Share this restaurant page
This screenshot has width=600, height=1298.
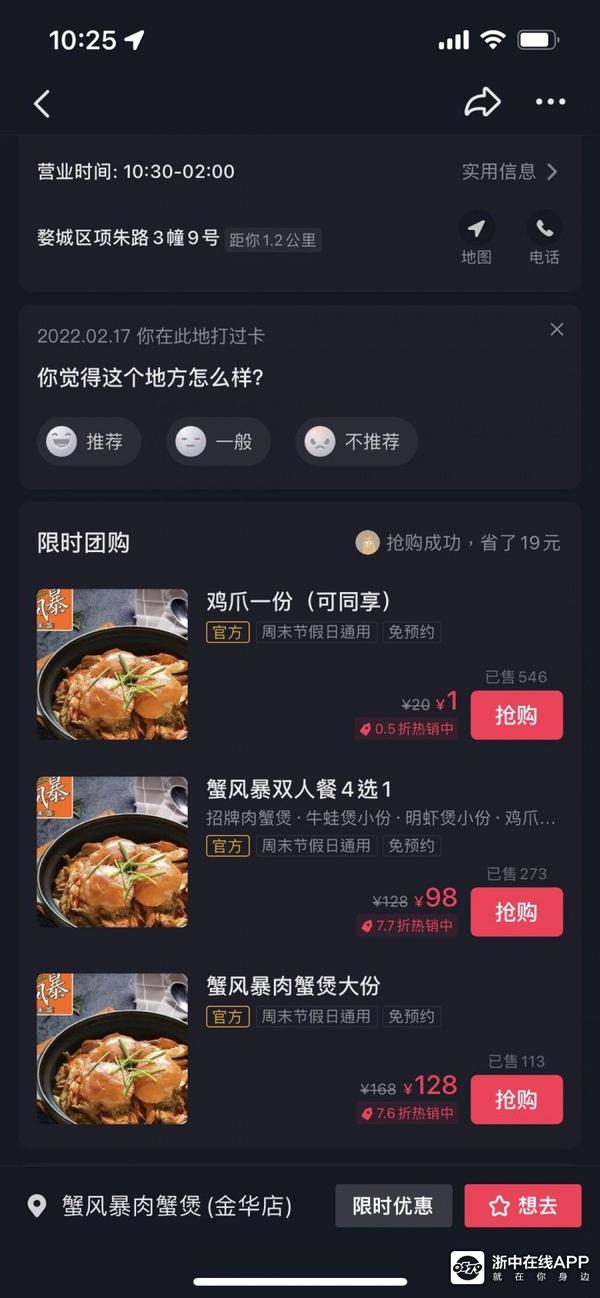482,102
